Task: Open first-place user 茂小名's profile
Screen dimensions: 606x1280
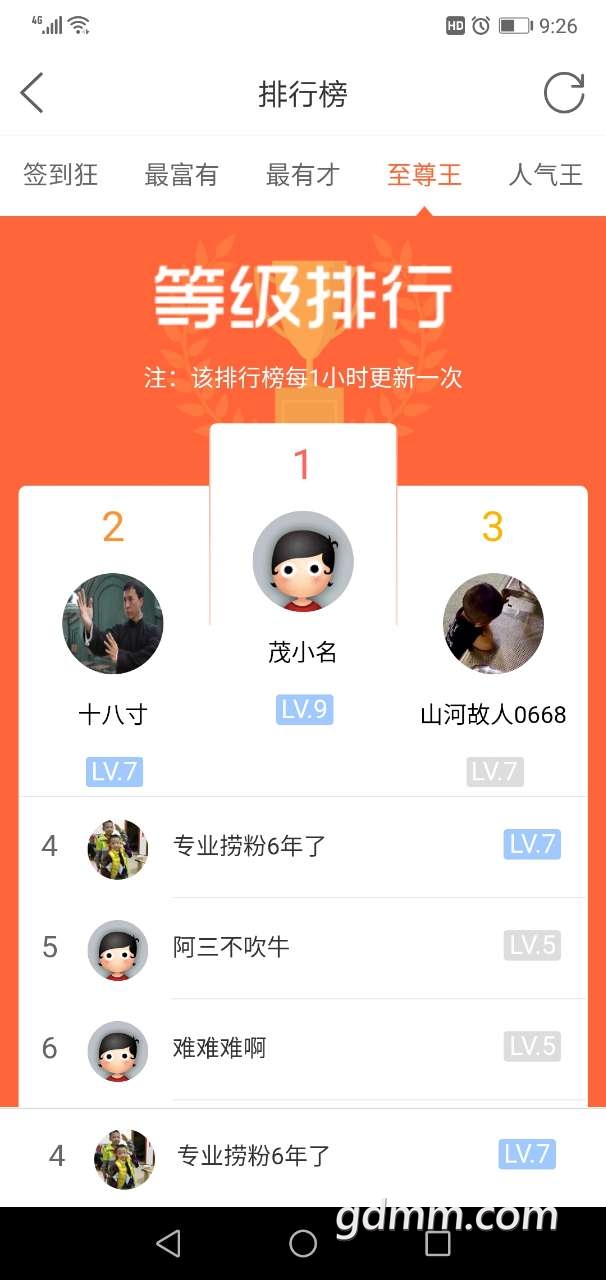Action: [x=303, y=561]
